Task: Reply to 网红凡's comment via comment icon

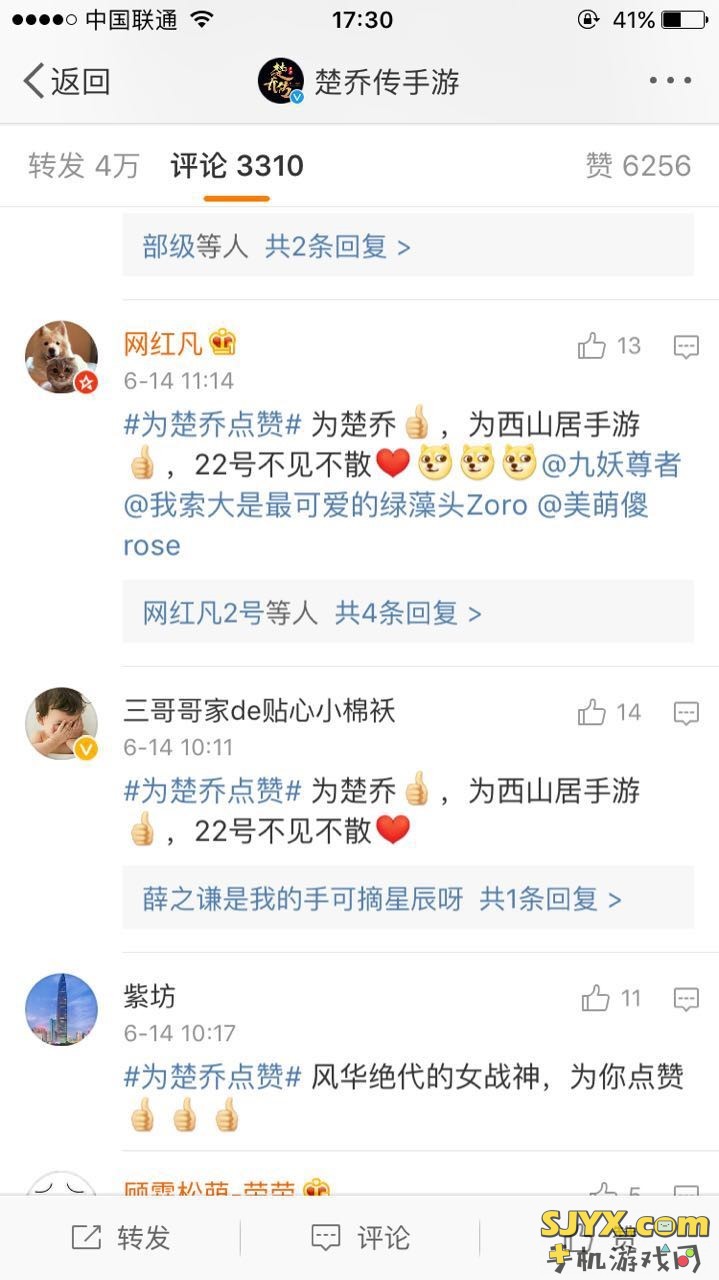Action: pos(686,347)
